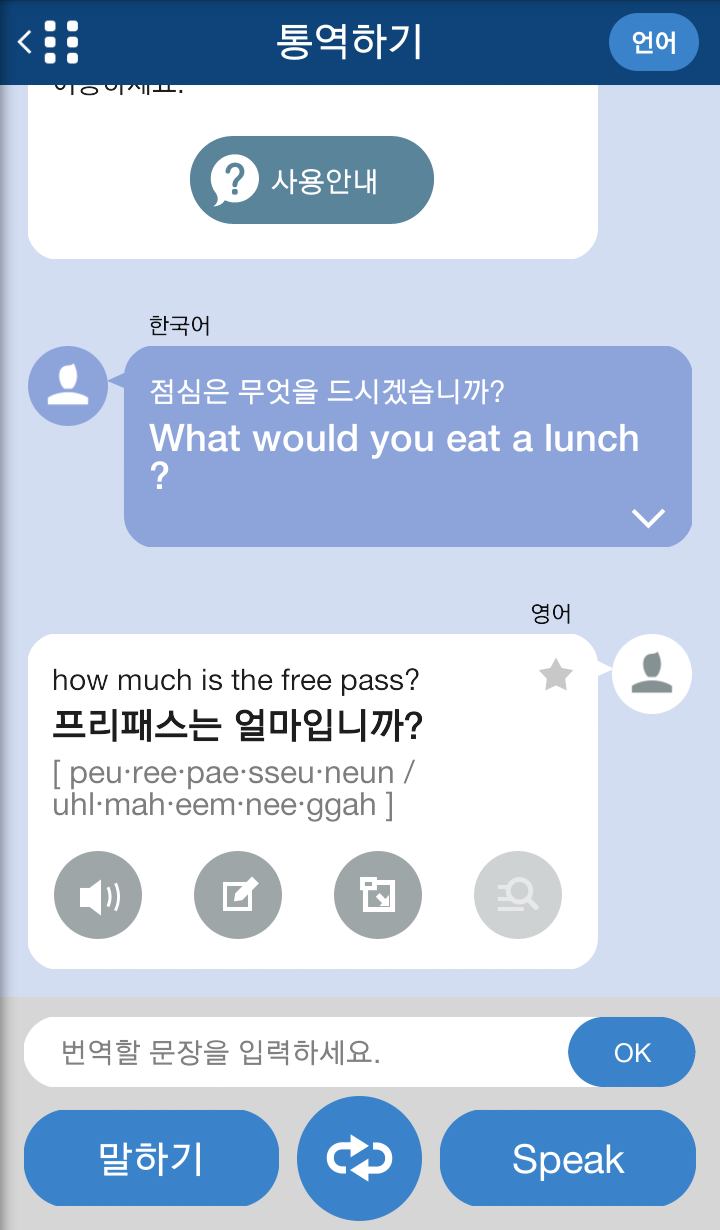This screenshot has height=1230, width=720.
Task: Play audio of the free pass translation
Action: point(98,896)
